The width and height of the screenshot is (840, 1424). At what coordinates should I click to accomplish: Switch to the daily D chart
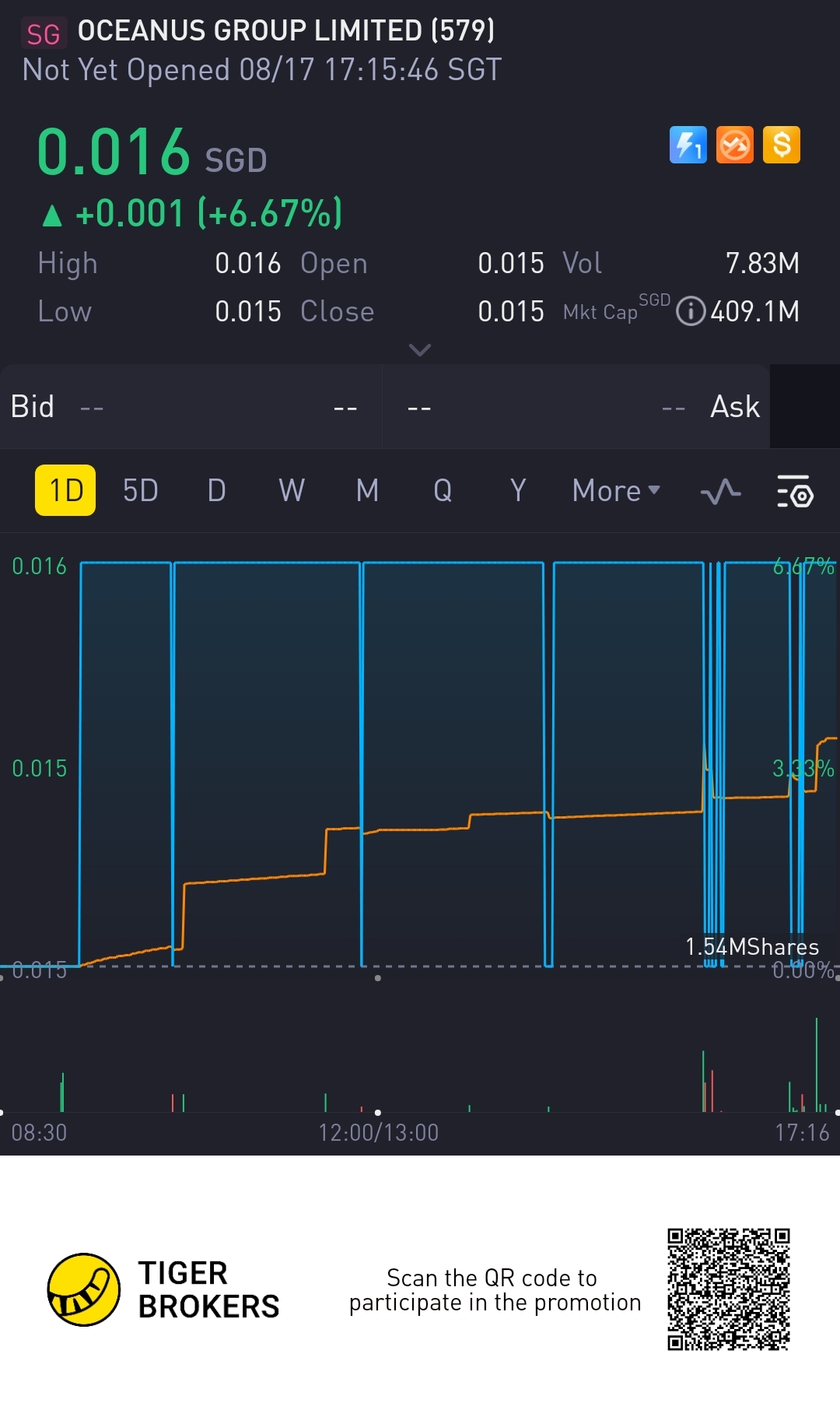point(216,490)
